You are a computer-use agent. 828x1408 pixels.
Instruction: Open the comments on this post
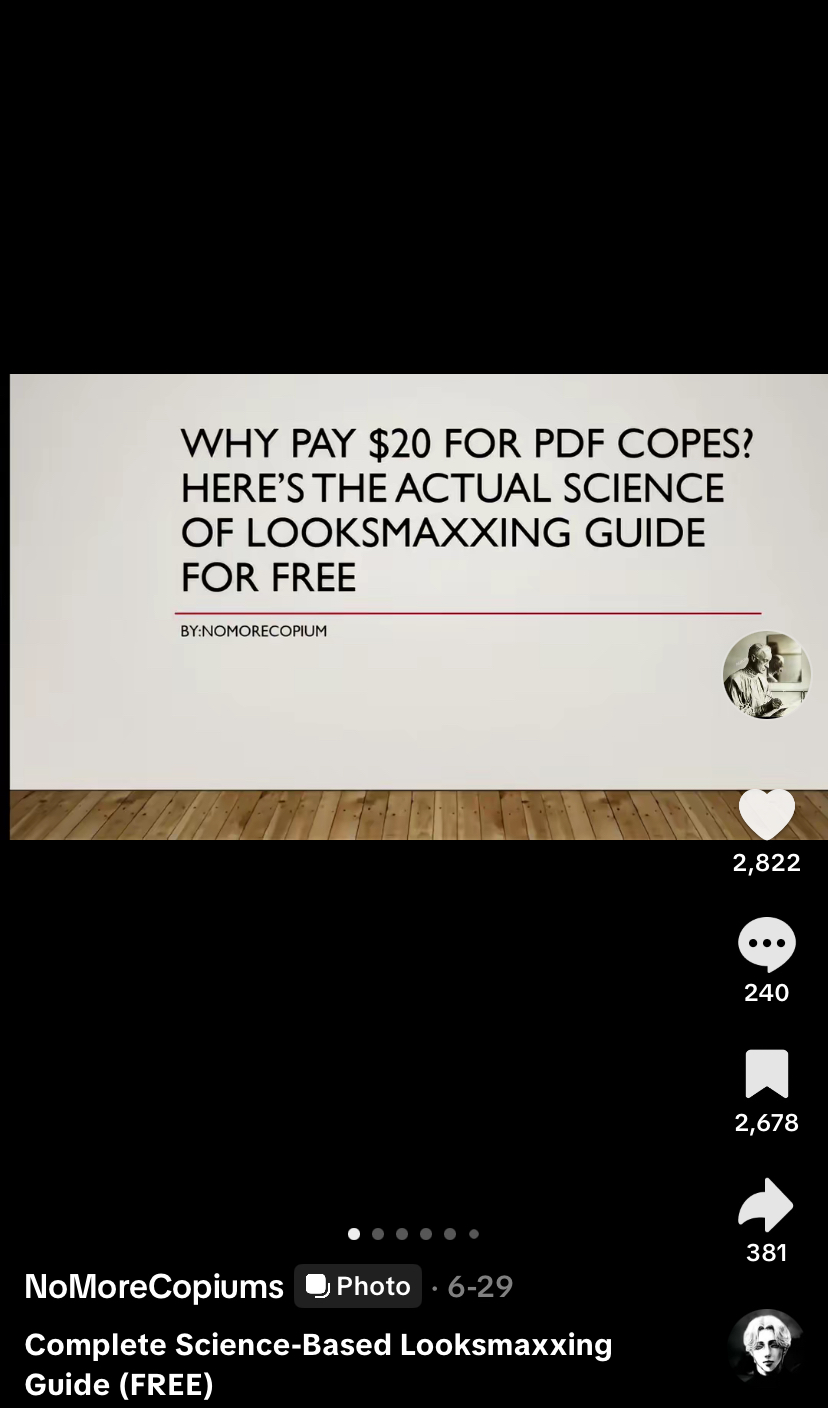tap(767, 945)
